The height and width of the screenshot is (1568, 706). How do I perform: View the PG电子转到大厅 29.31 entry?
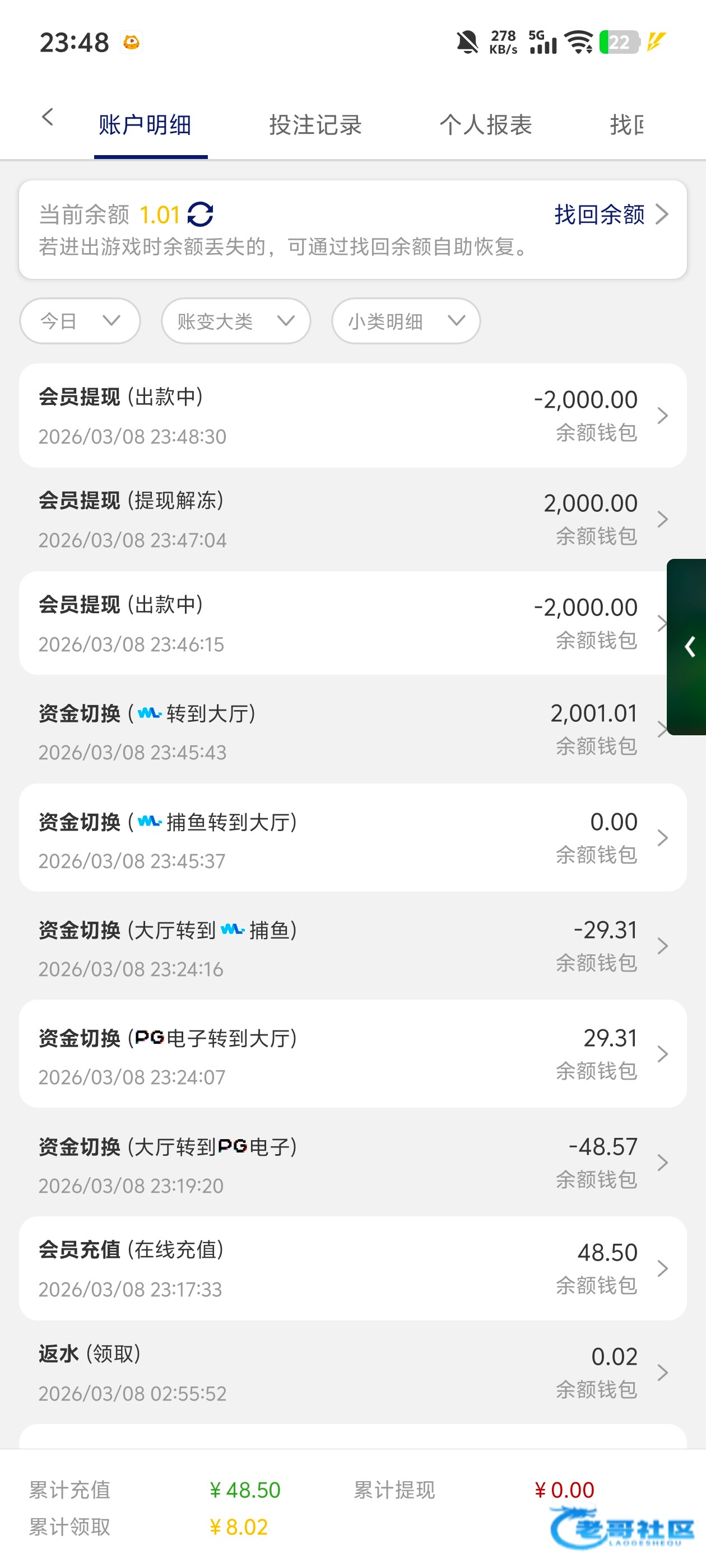pyautogui.click(x=352, y=1054)
